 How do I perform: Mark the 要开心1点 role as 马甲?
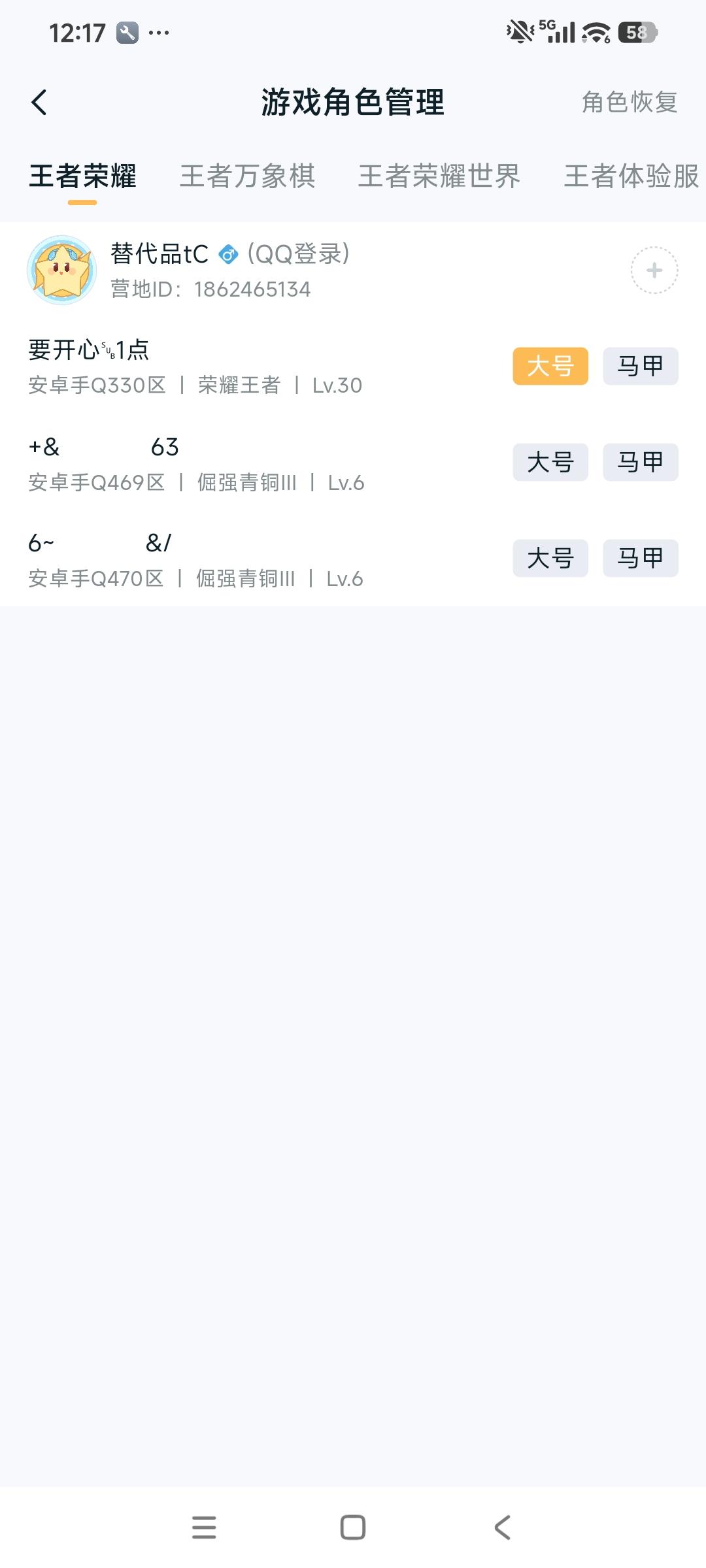coord(639,367)
